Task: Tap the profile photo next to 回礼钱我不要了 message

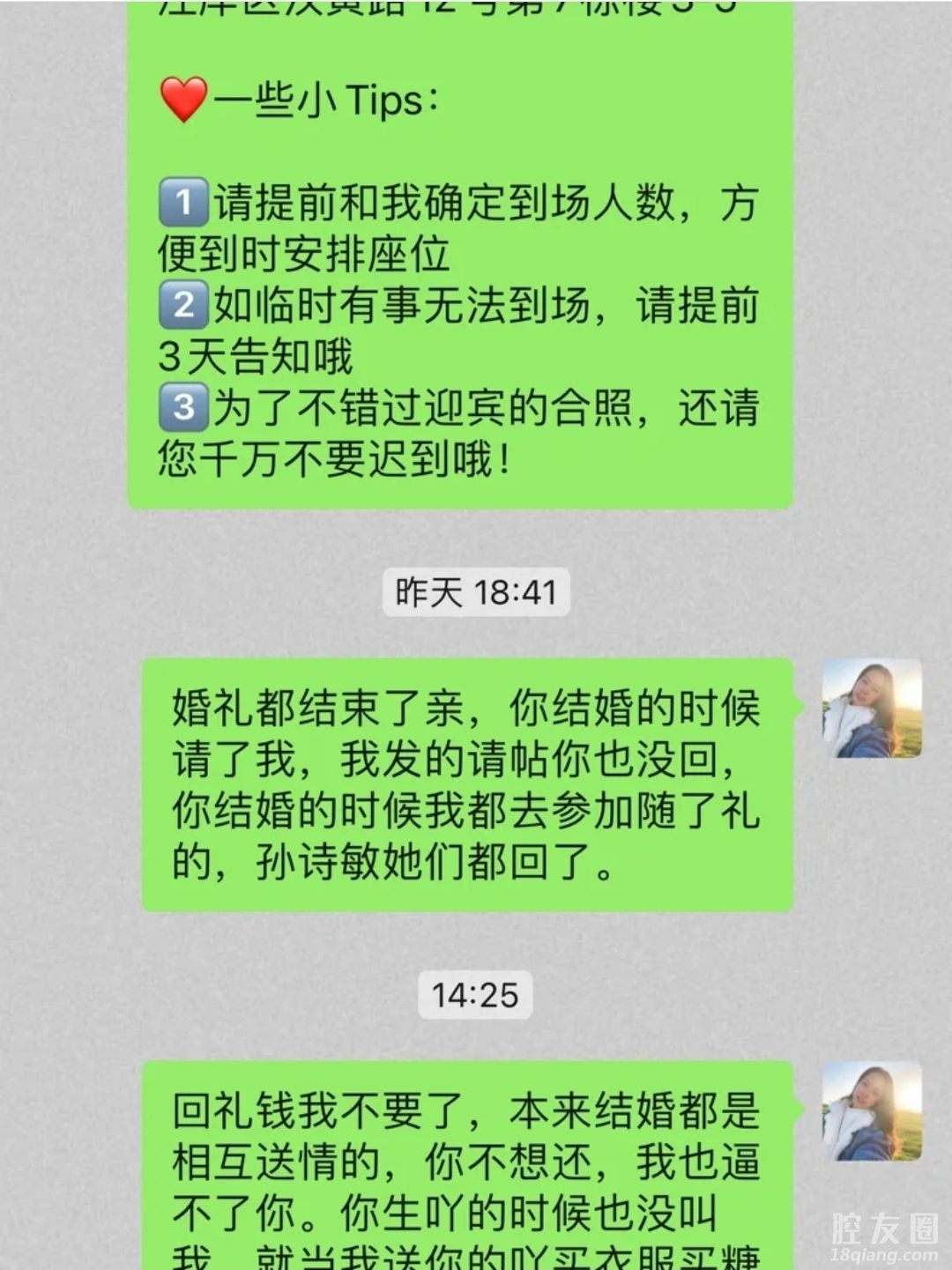Action: tap(872, 1111)
